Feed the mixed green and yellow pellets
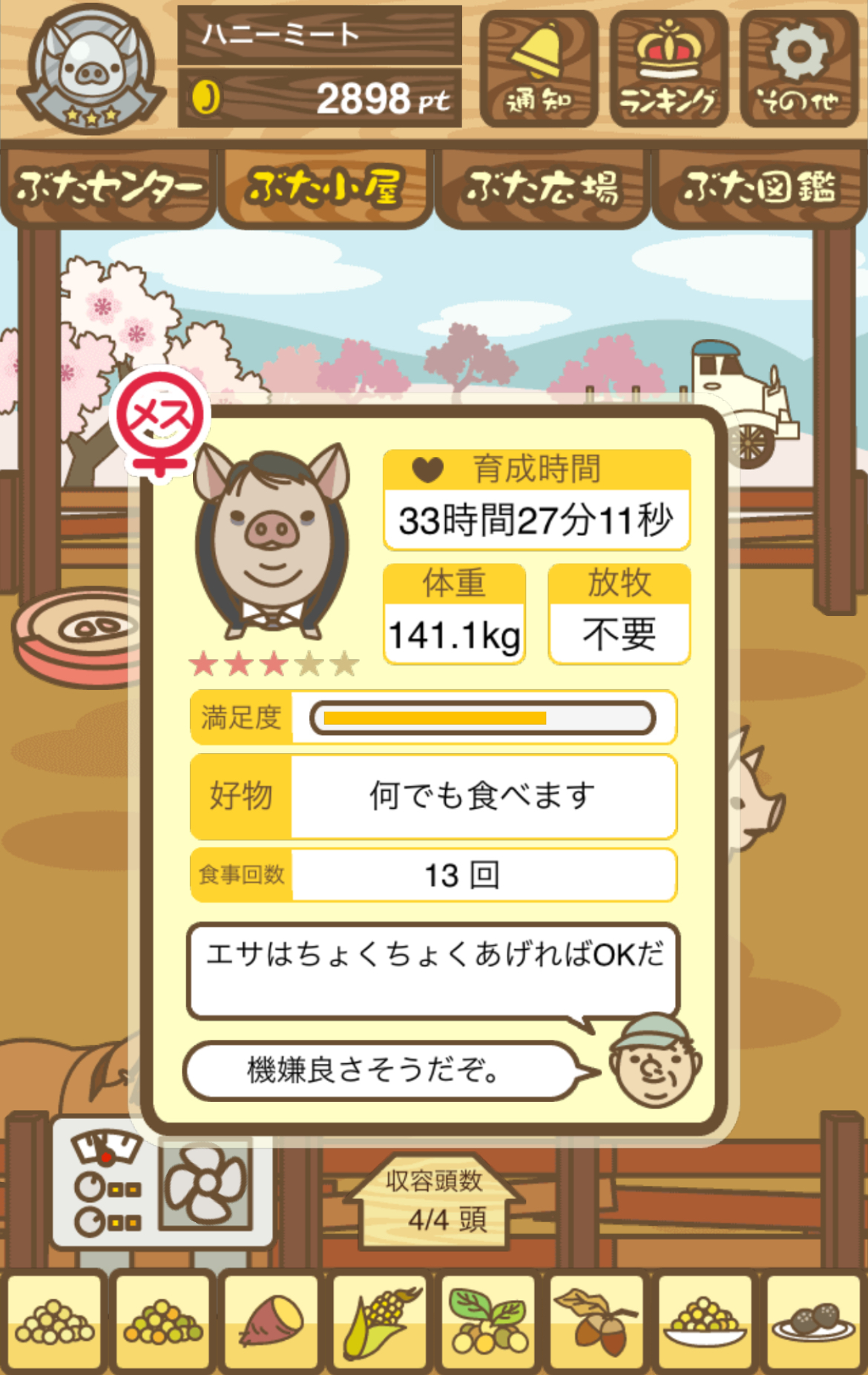The width and height of the screenshot is (868, 1375). [163, 1322]
